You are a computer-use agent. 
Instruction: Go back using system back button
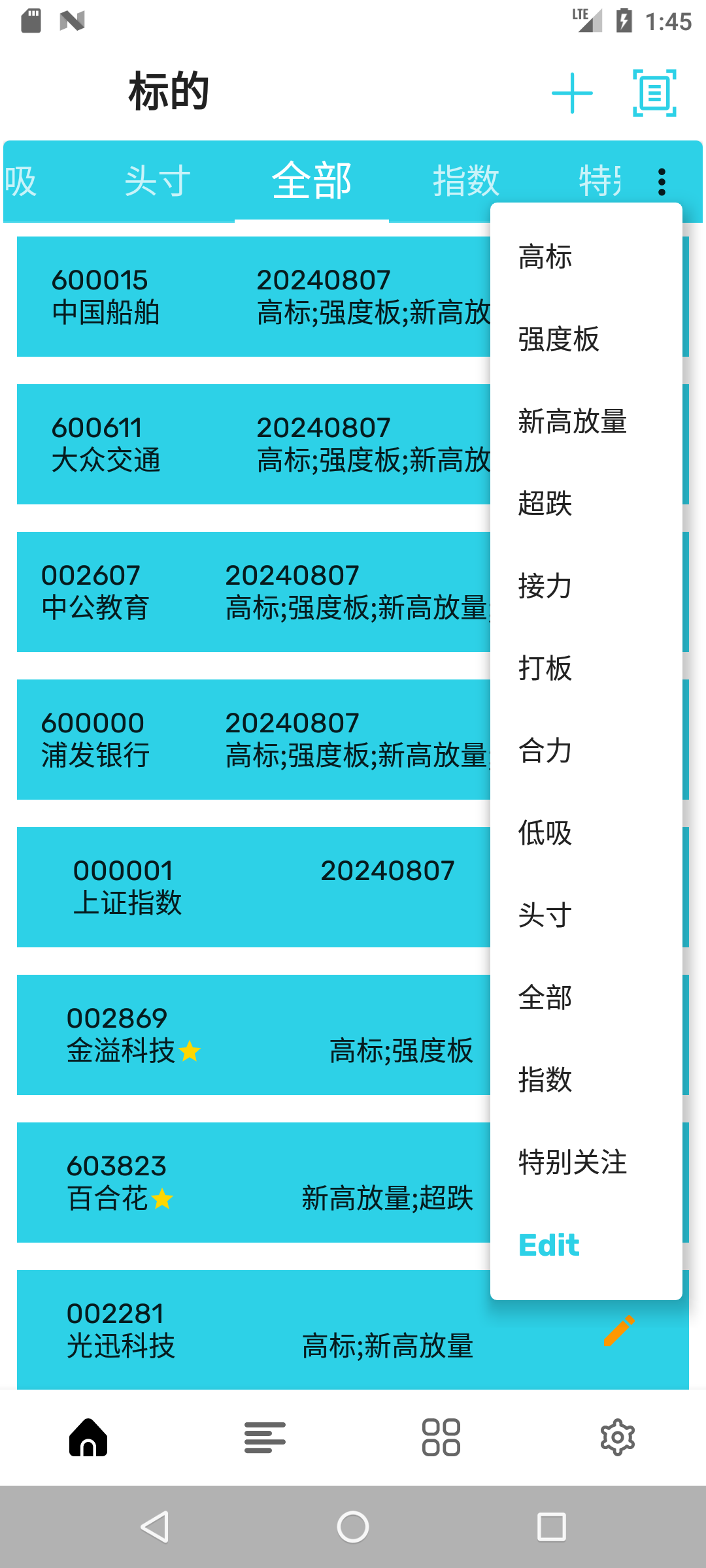(x=156, y=1527)
